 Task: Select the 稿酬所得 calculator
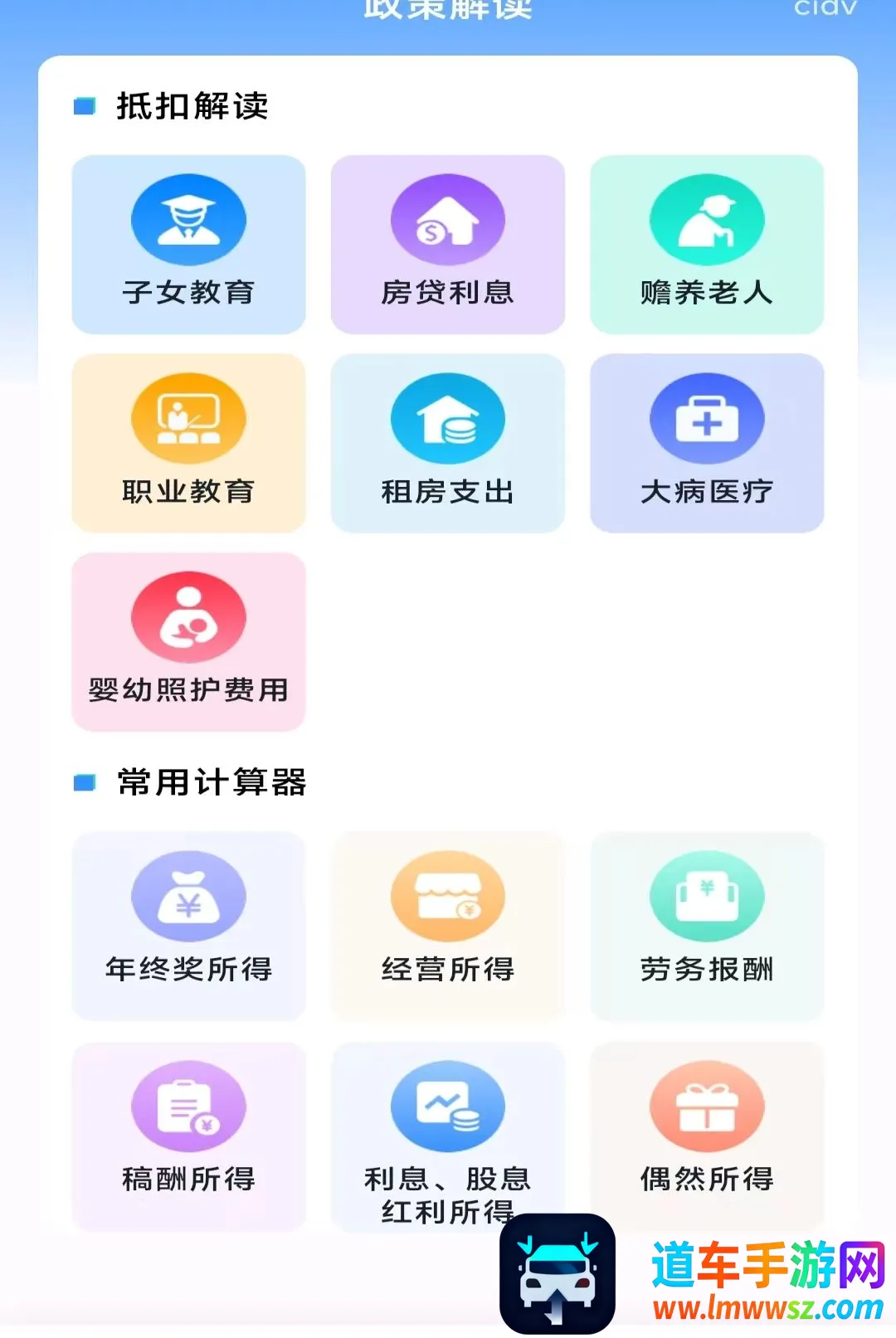click(x=188, y=1136)
